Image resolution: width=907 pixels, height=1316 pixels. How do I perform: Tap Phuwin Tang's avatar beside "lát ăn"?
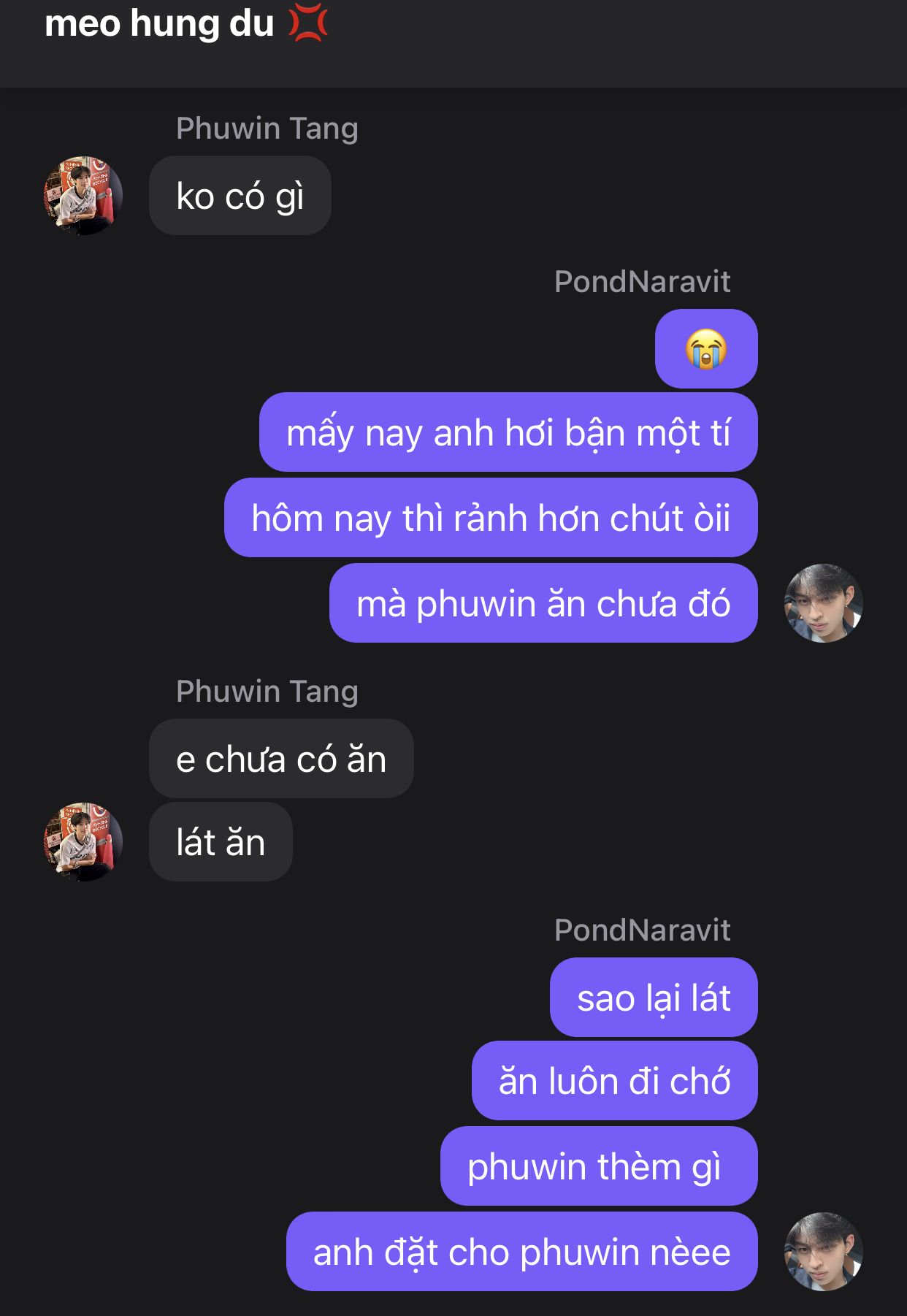point(83,842)
